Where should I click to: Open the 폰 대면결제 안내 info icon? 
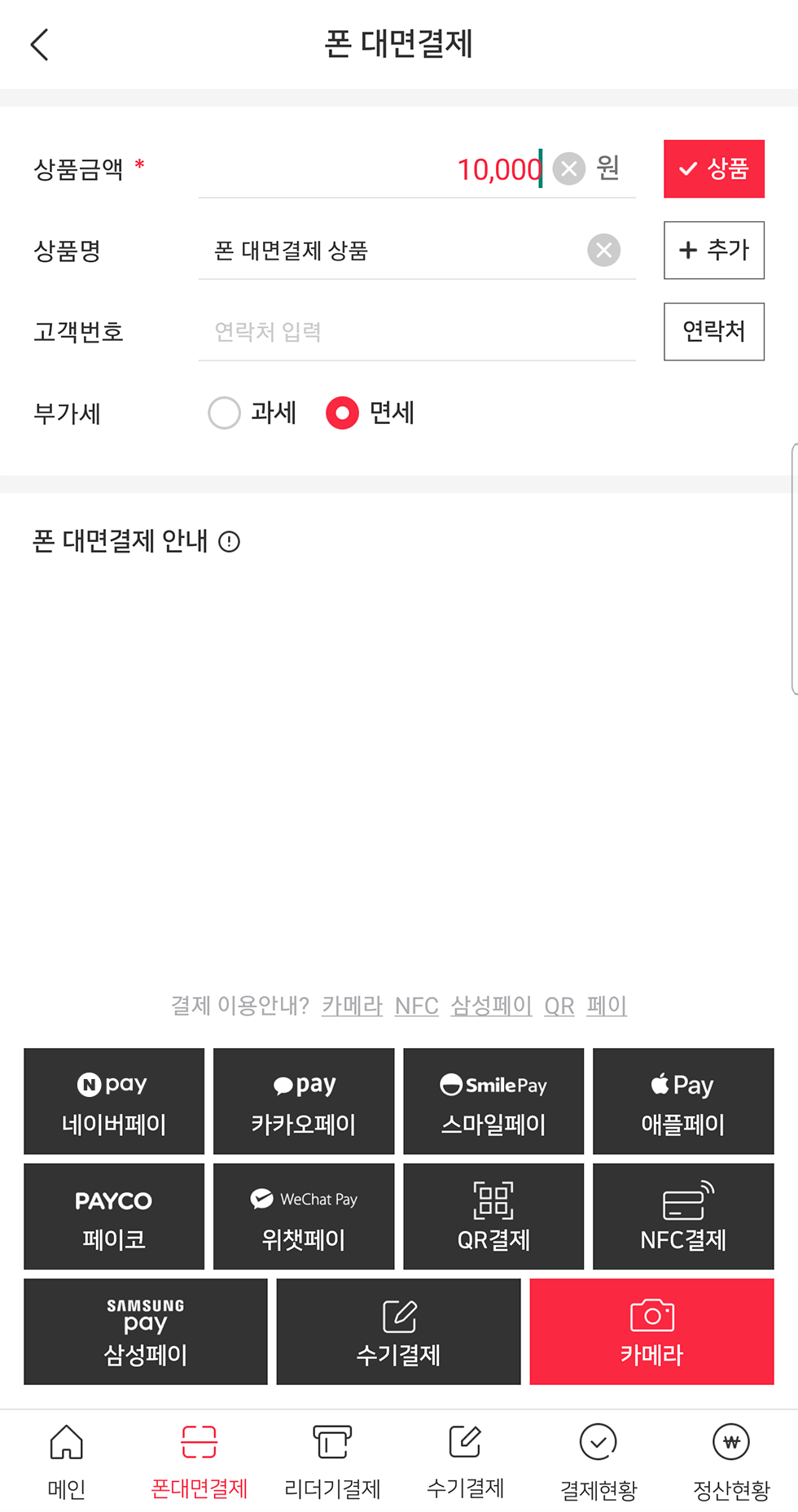[x=230, y=542]
